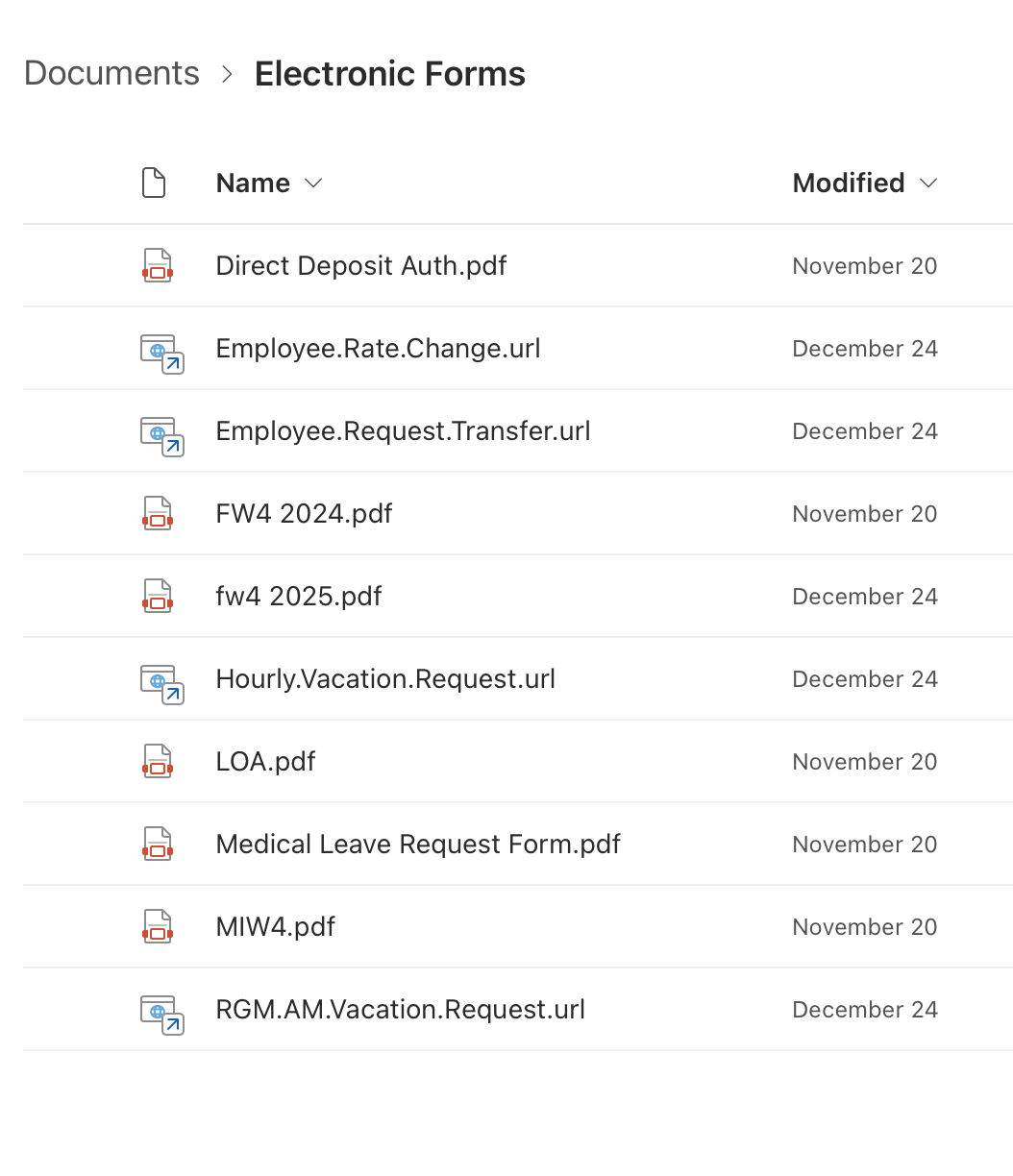The image size is (1013, 1176).
Task: Open the MIW4.pdf file
Action: (x=276, y=927)
